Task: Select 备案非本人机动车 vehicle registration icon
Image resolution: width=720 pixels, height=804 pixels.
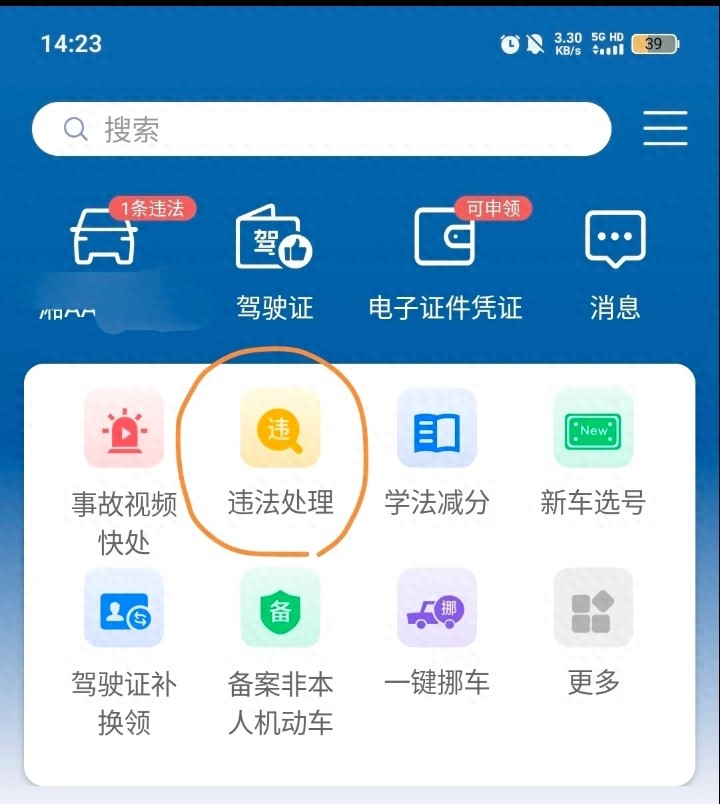Action: click(x=279, y=609)
